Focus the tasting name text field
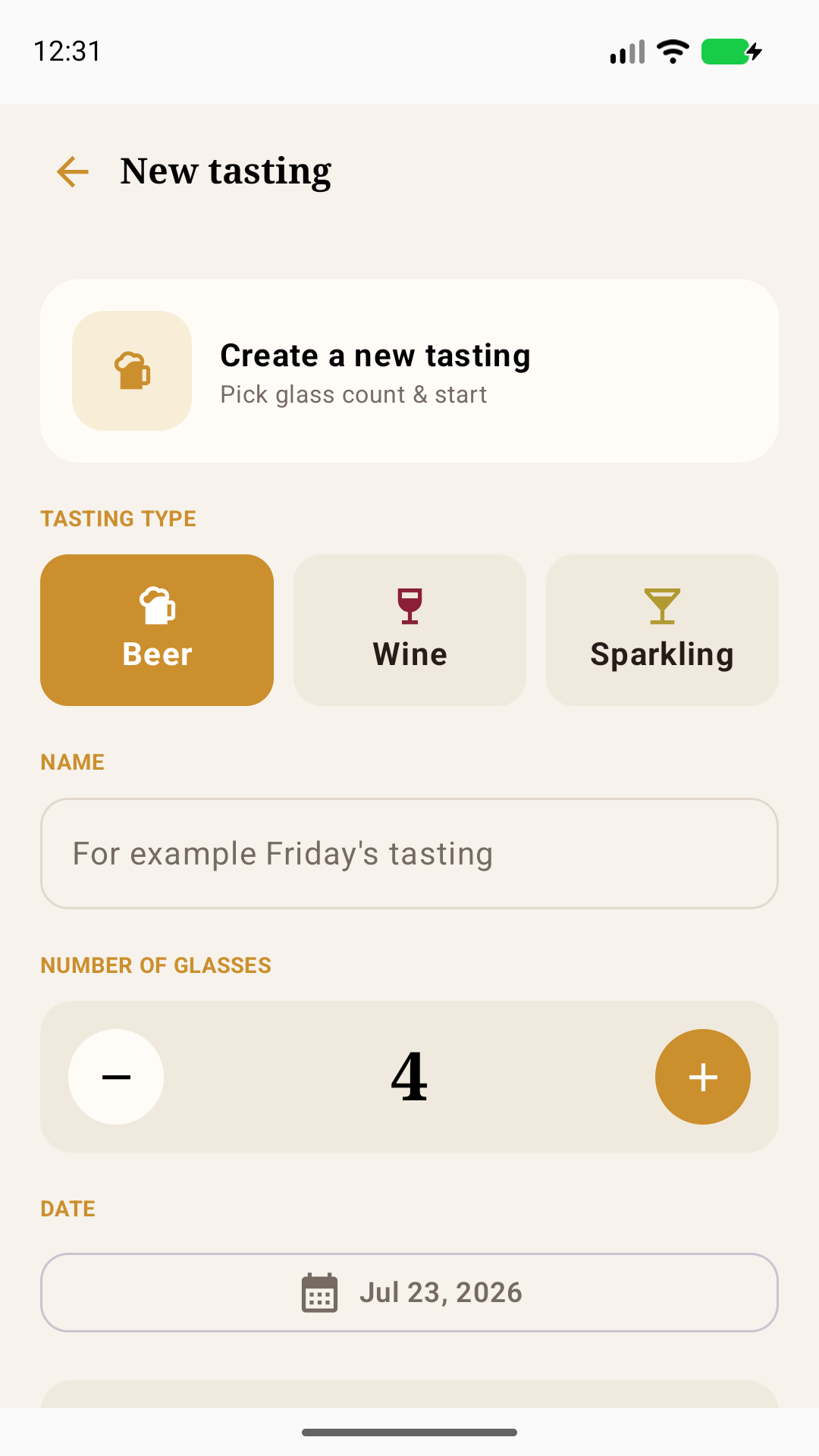The image size is (819, 1456). click(x=409, y=853)
